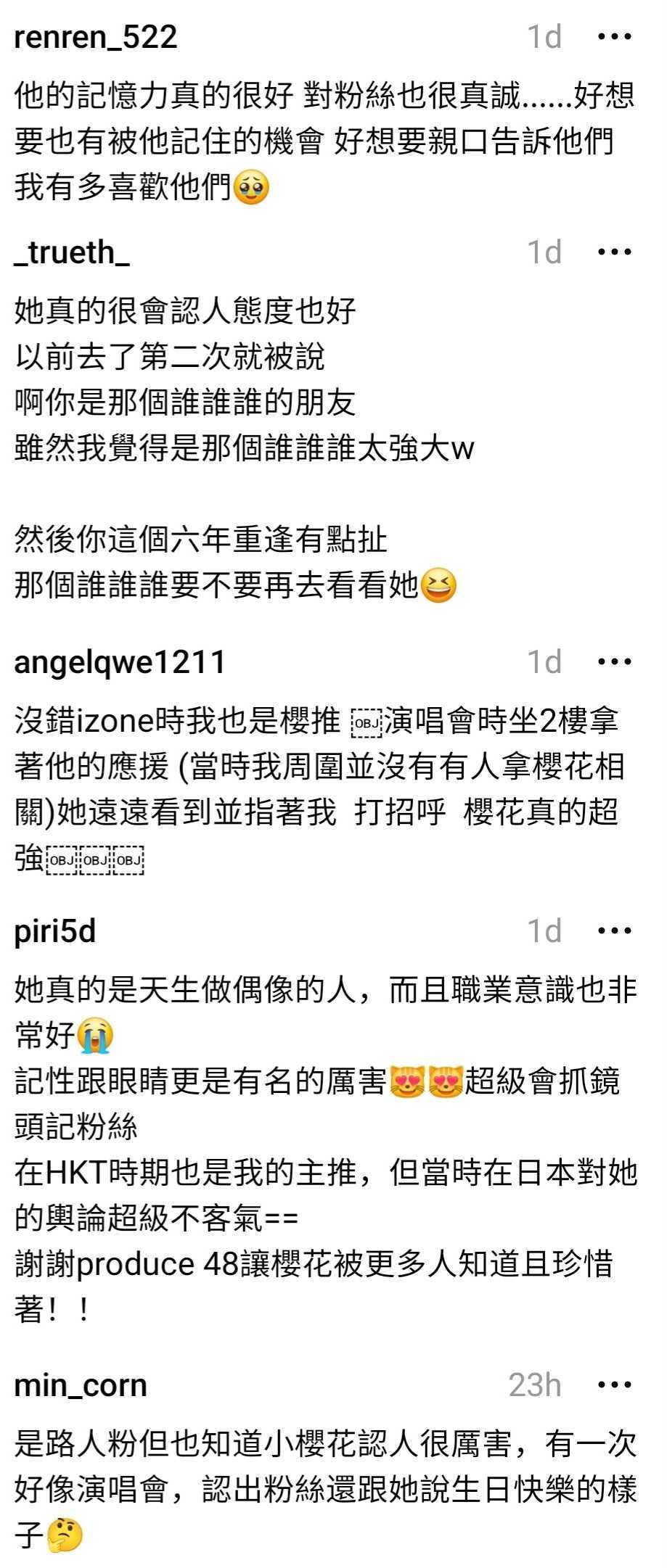The width and height of the screenshot is (667, 1568).
Task: Open the overflow menu on angelqwe1211's comment
Action: (x=614, y=661)
